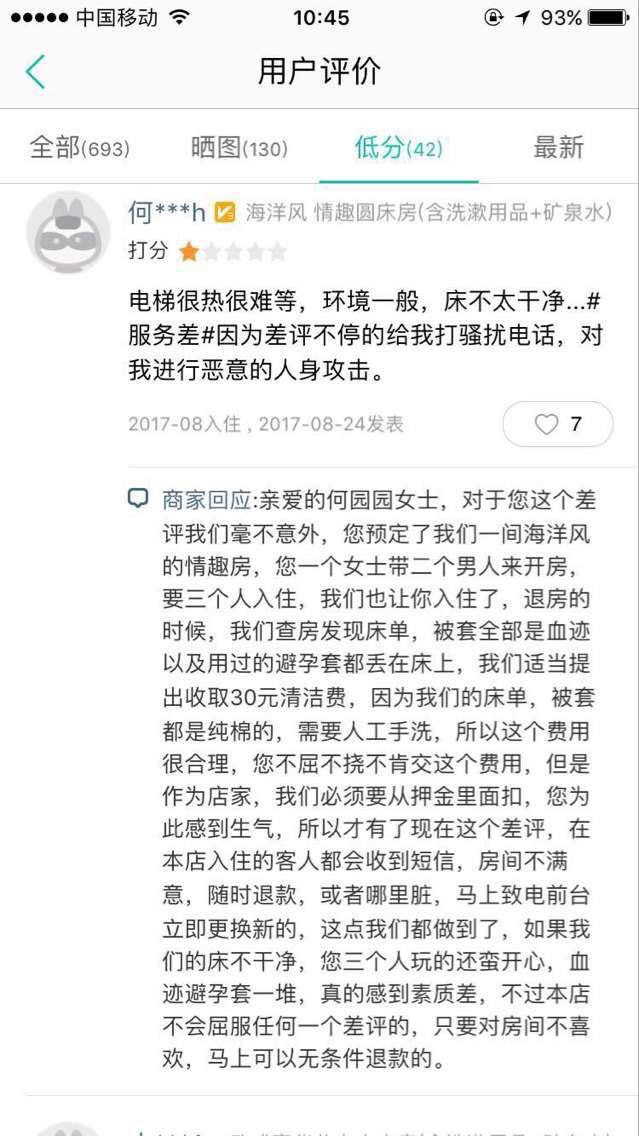
Task: Switch to the 晒图(130) tab
Action: pyautogui.click(x=239, y=148)
